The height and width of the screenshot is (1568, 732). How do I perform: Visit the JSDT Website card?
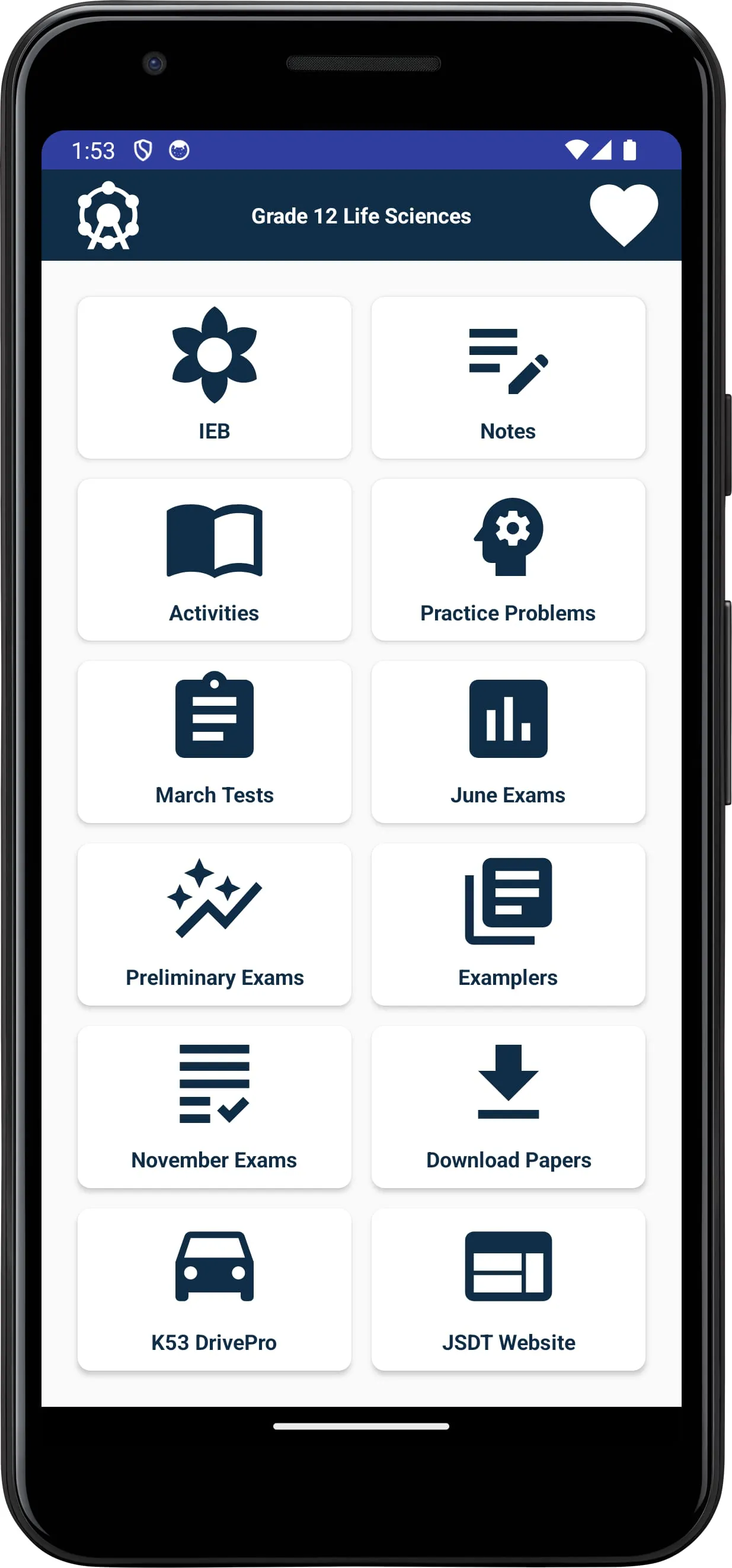tap(508, 1289)
